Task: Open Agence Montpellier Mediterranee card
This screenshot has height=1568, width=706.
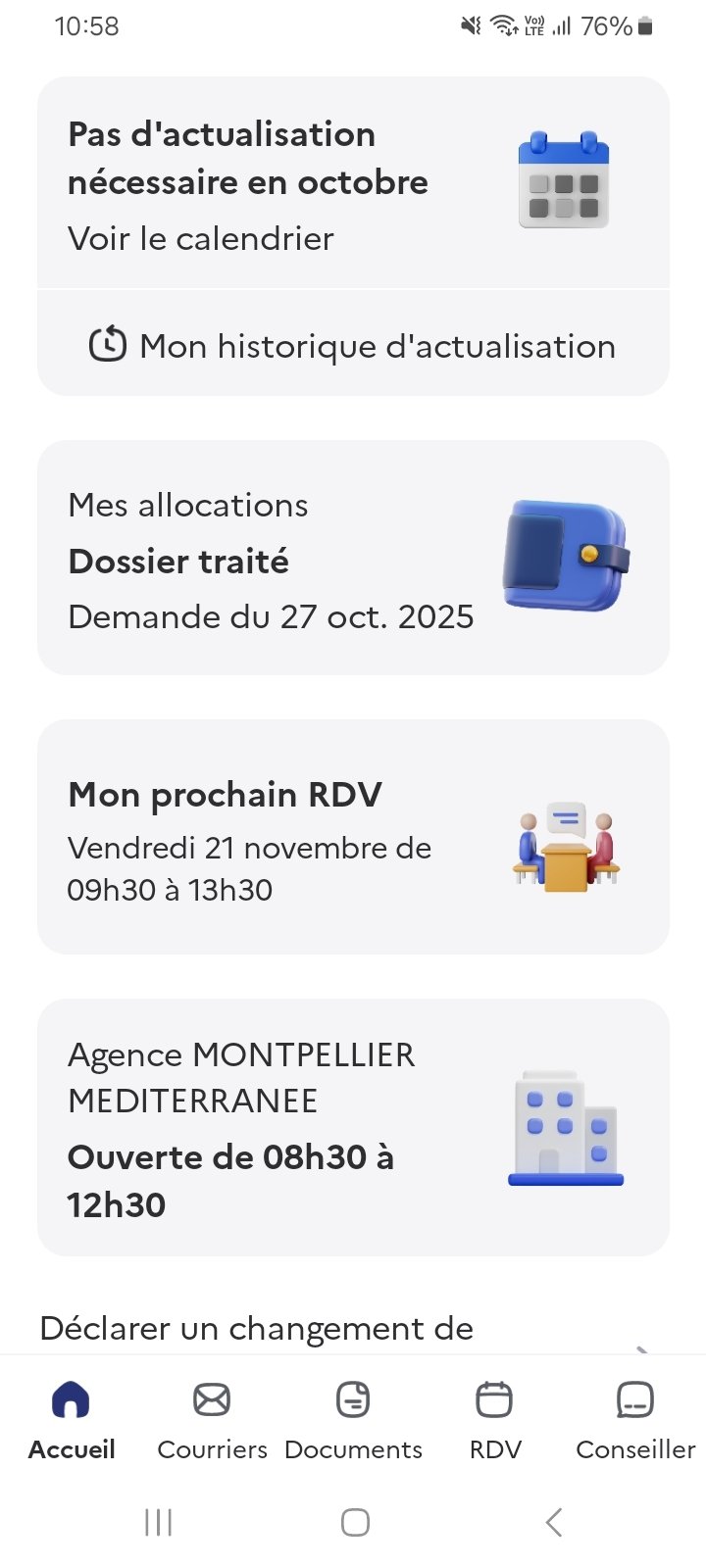Action: (x=353, y=1127)
